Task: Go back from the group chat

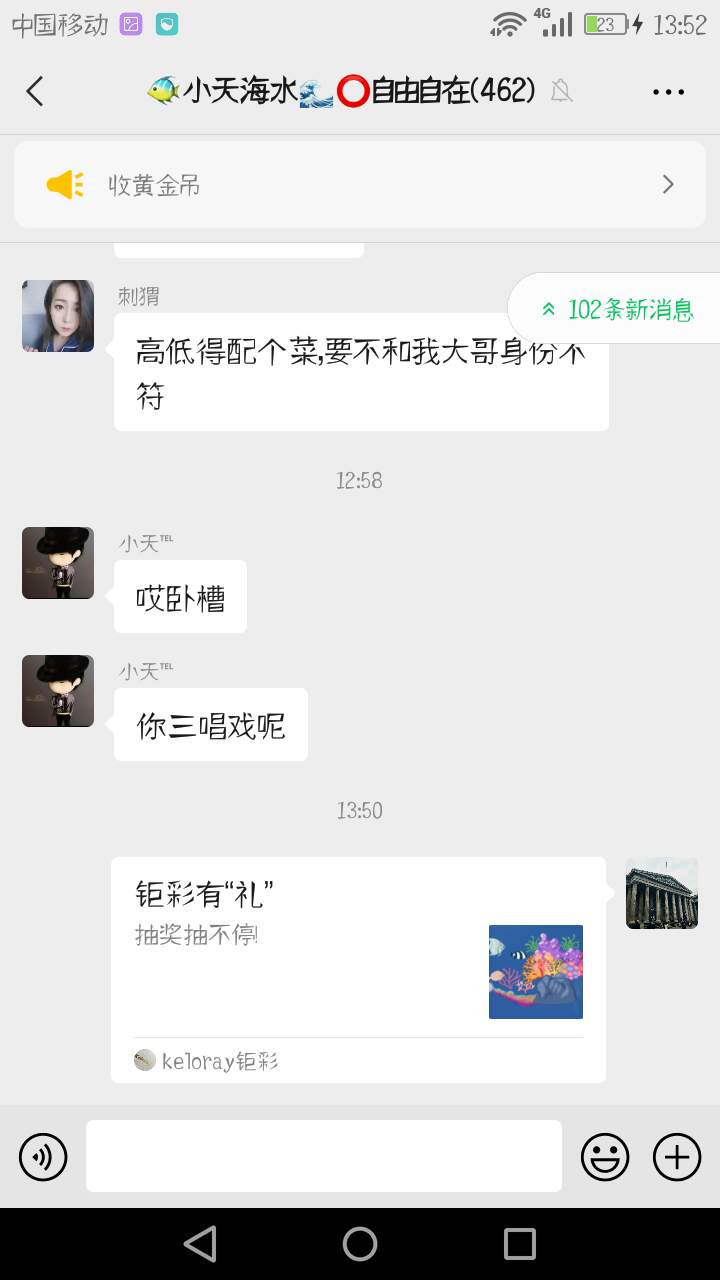Action: 35,92
